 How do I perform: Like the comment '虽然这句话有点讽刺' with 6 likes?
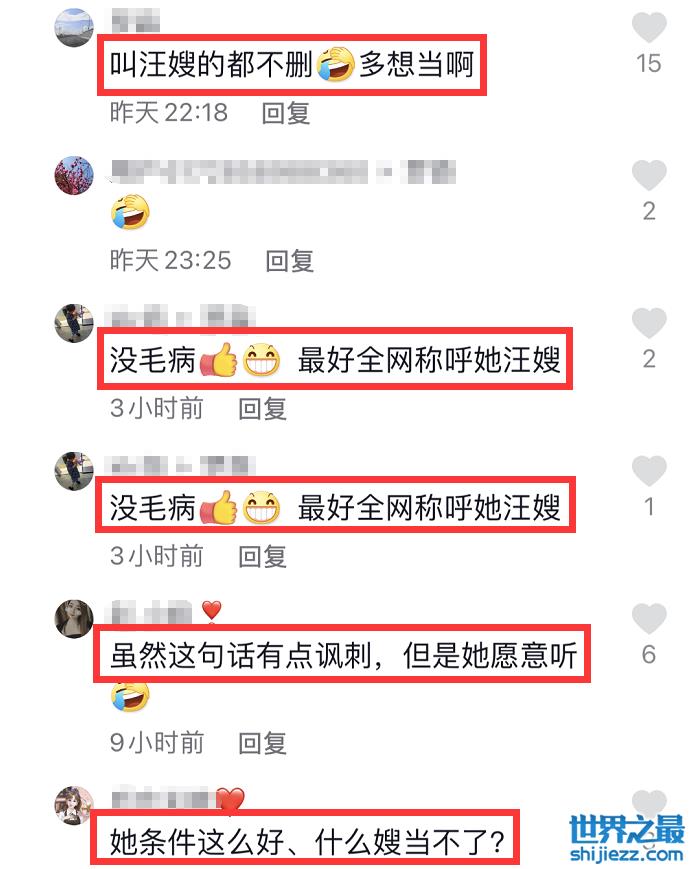(x=649, y=618)
